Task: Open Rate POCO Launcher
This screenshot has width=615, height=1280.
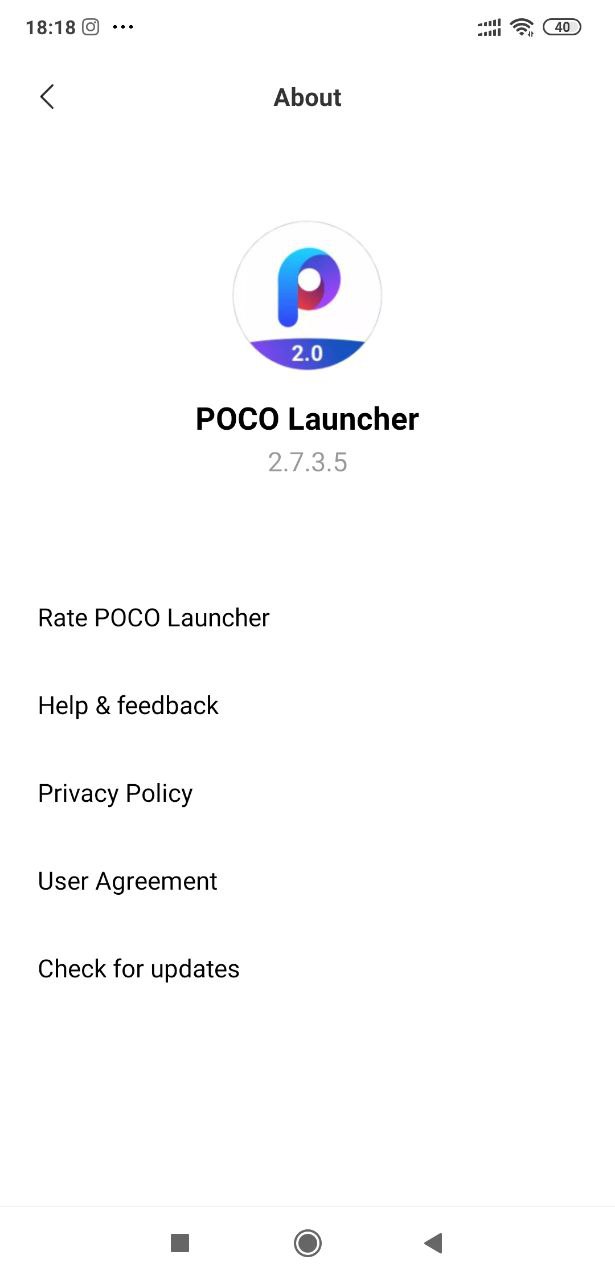Action: [x=307, y=618]
